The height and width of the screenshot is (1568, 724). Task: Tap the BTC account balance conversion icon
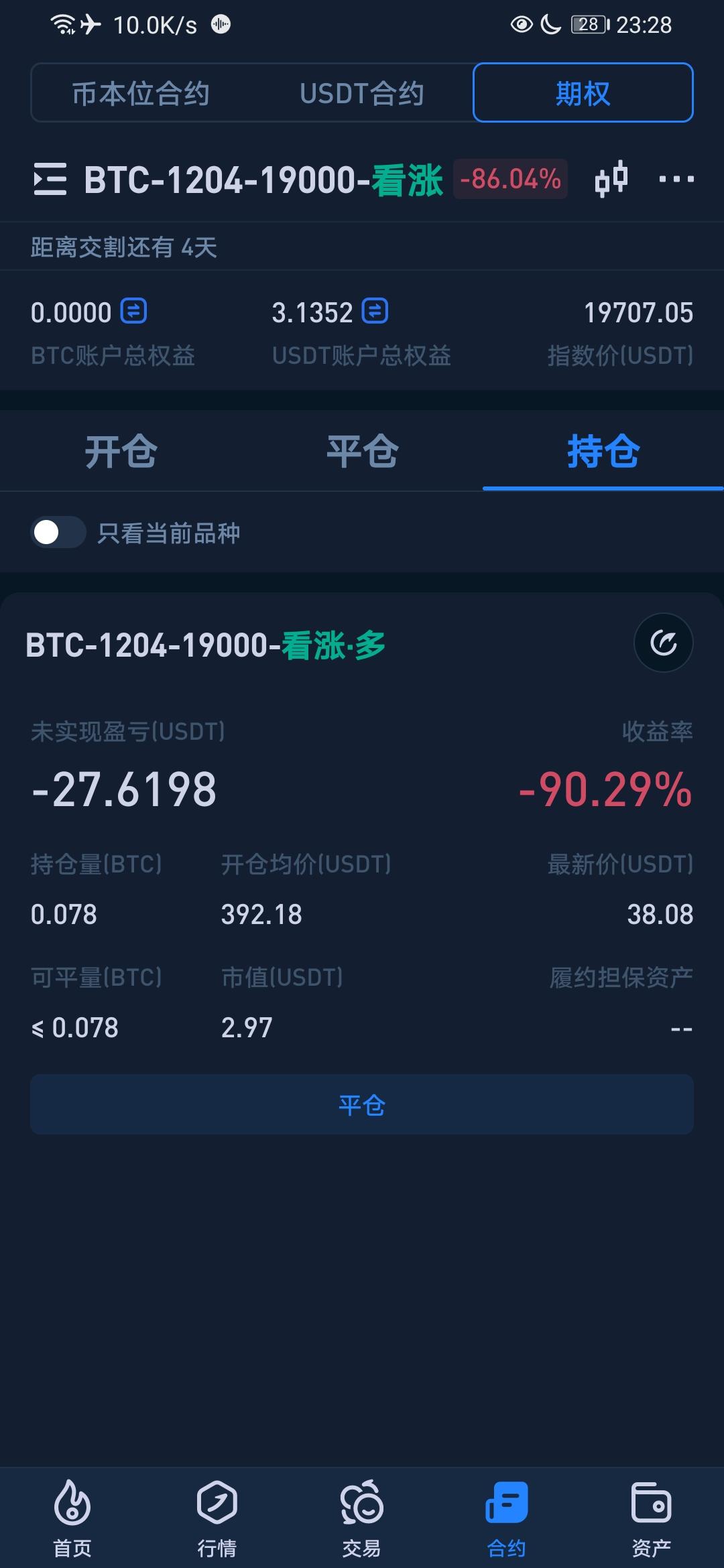[133, 310]
